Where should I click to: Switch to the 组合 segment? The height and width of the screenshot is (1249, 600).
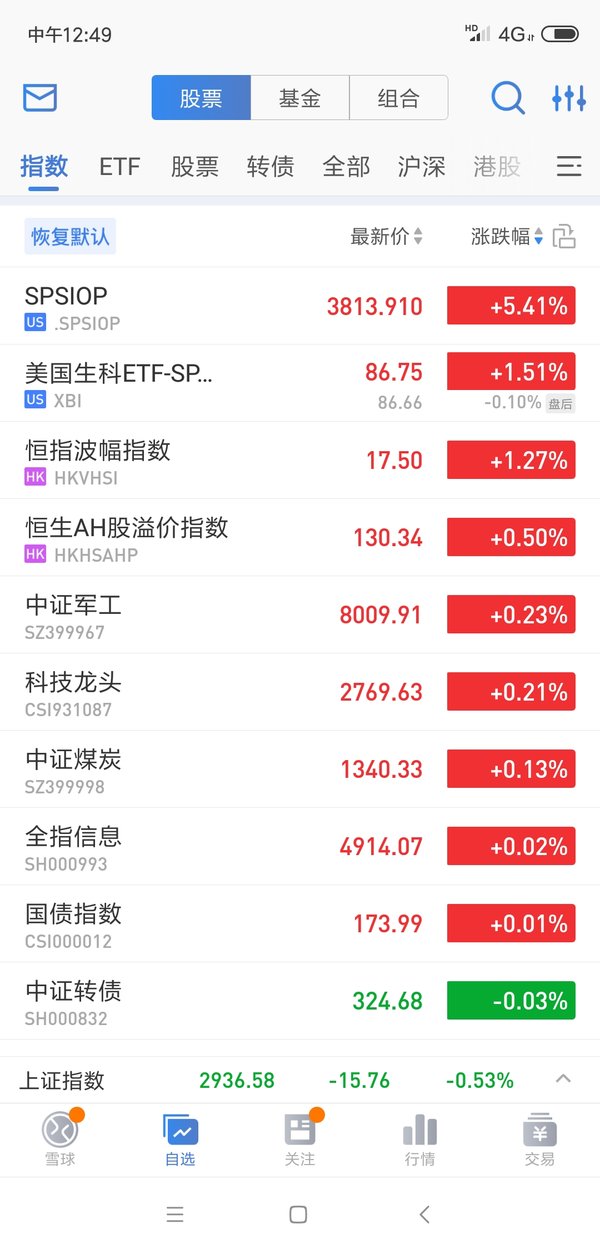tap(398, 98)
